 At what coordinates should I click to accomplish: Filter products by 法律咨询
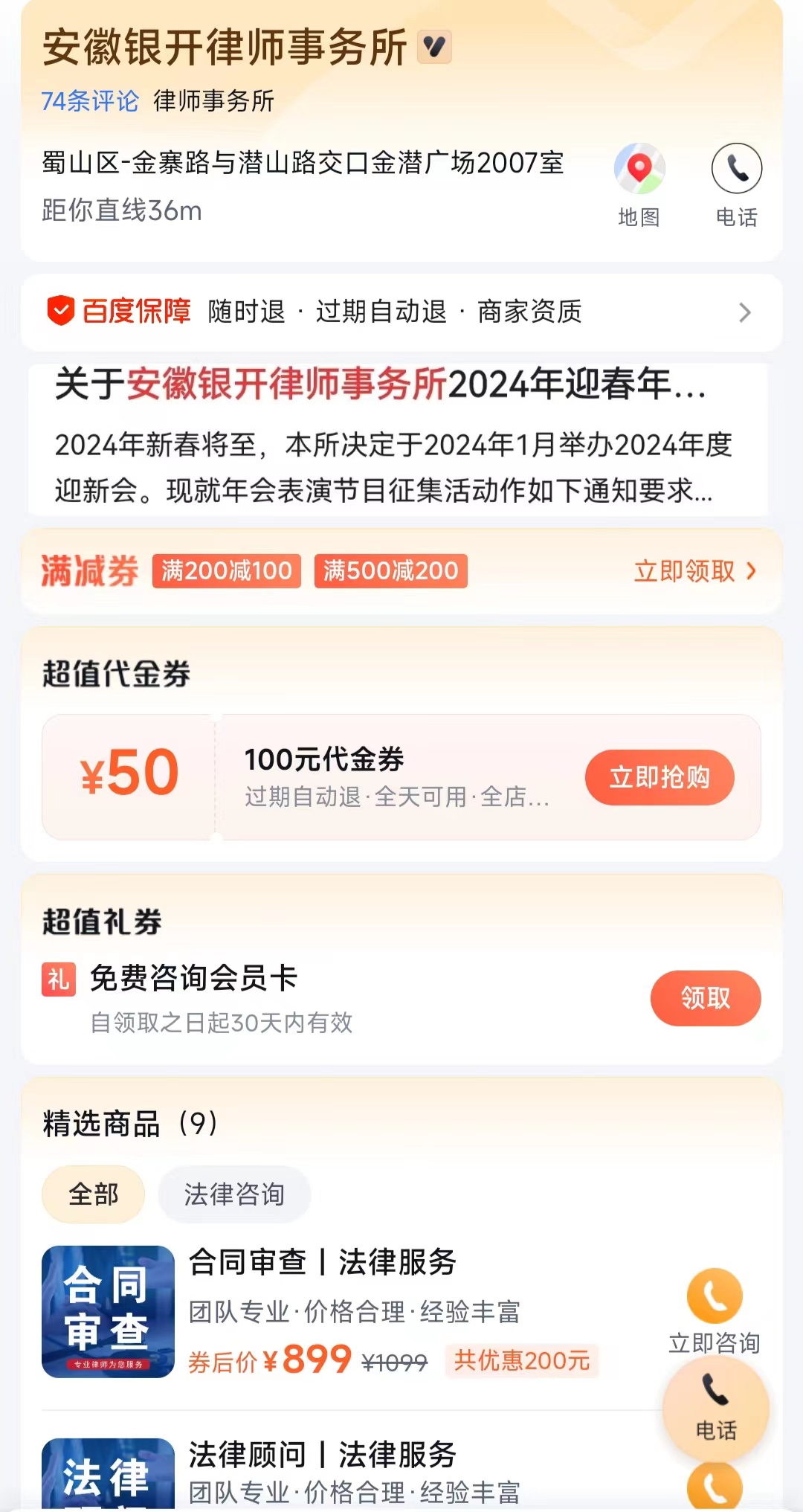click(x=234, y=1194)
